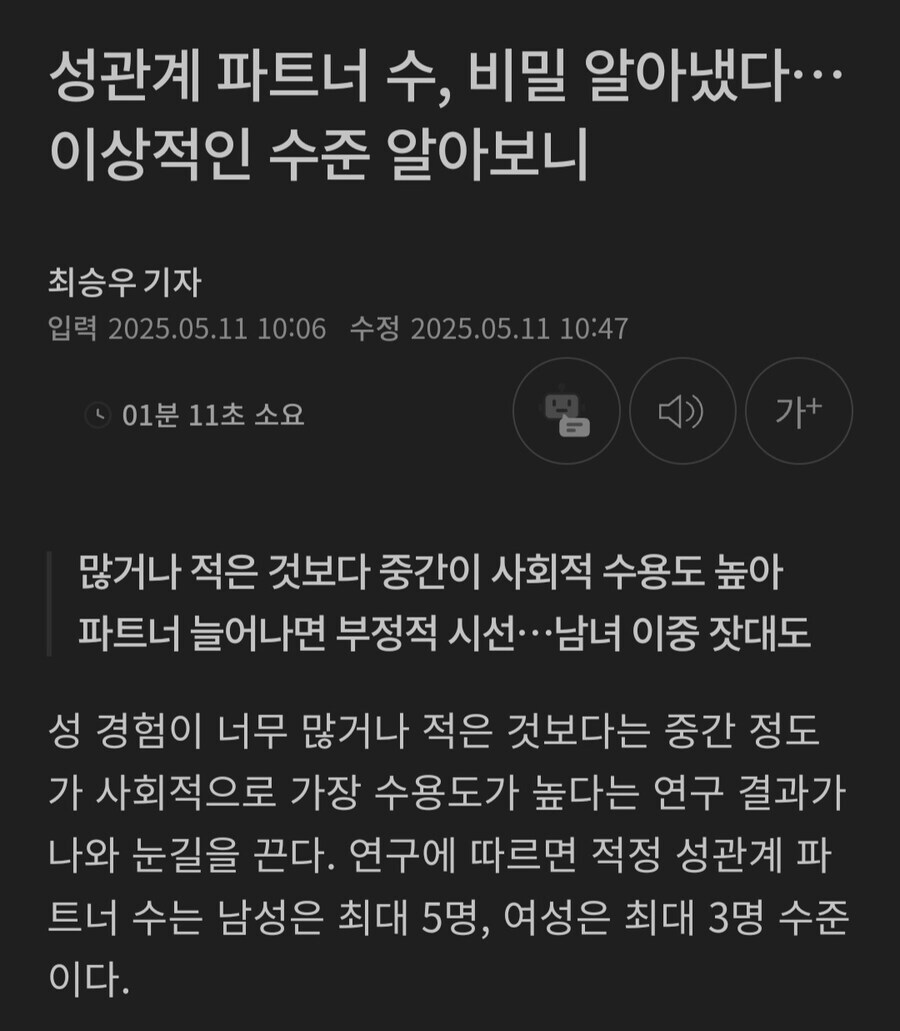Adjust the font size with the 가+ button

[798, 411]
